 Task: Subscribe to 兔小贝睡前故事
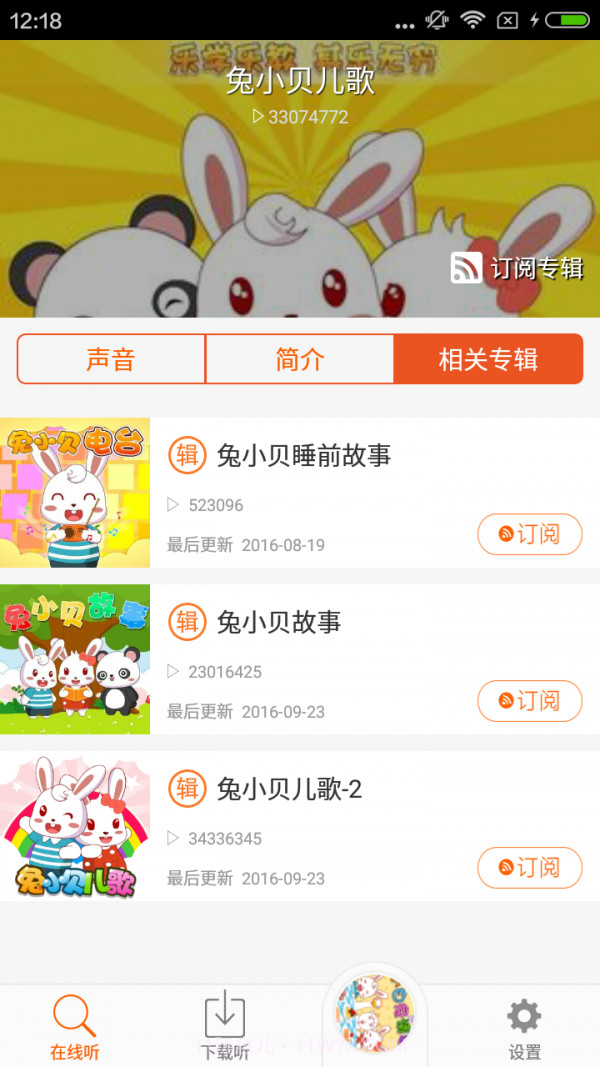(x=529, y=534)
